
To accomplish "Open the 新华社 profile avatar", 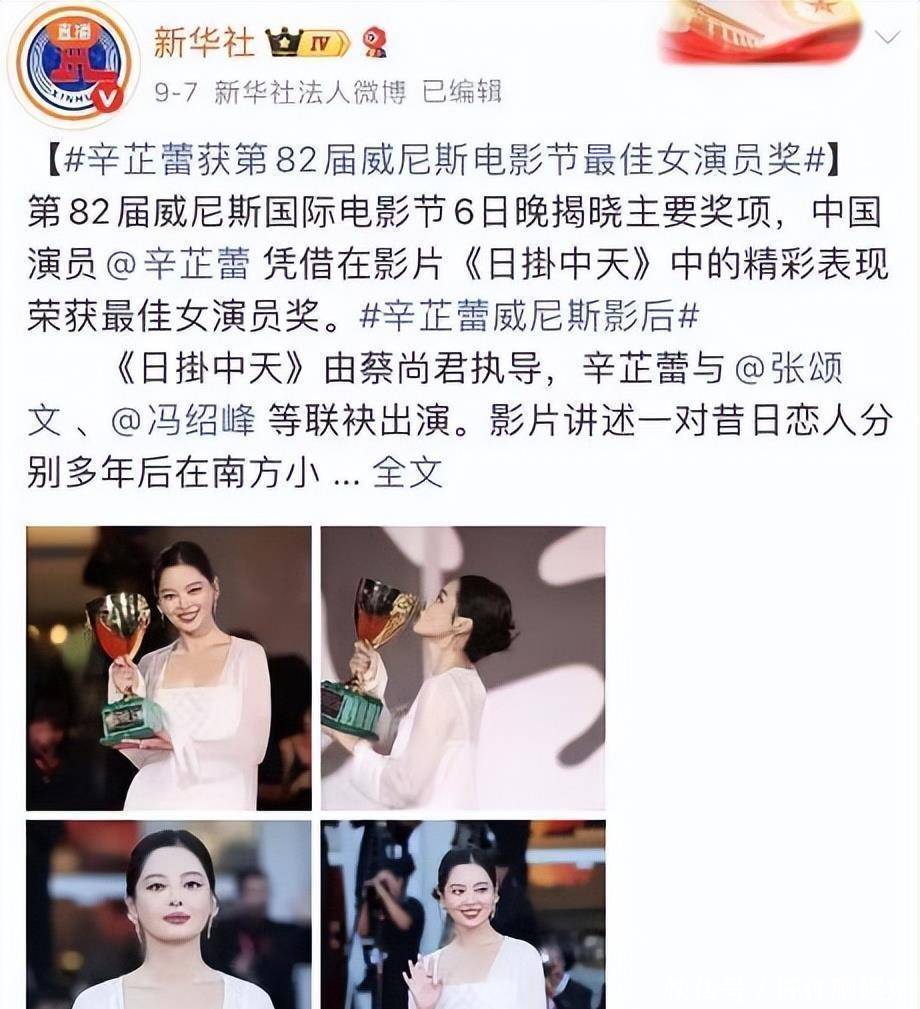I will click(71, 62).
